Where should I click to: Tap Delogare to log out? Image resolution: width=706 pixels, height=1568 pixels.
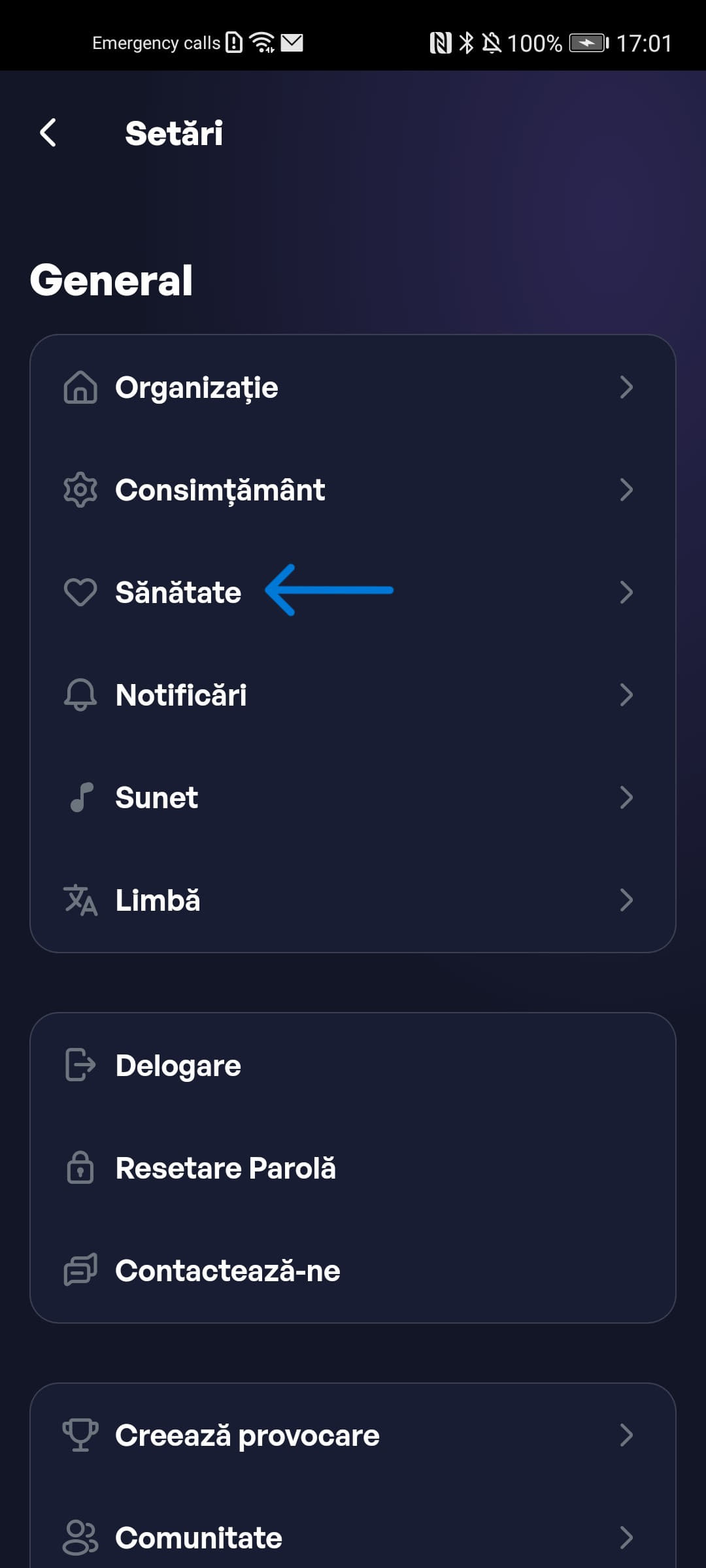coord(352,1066)
